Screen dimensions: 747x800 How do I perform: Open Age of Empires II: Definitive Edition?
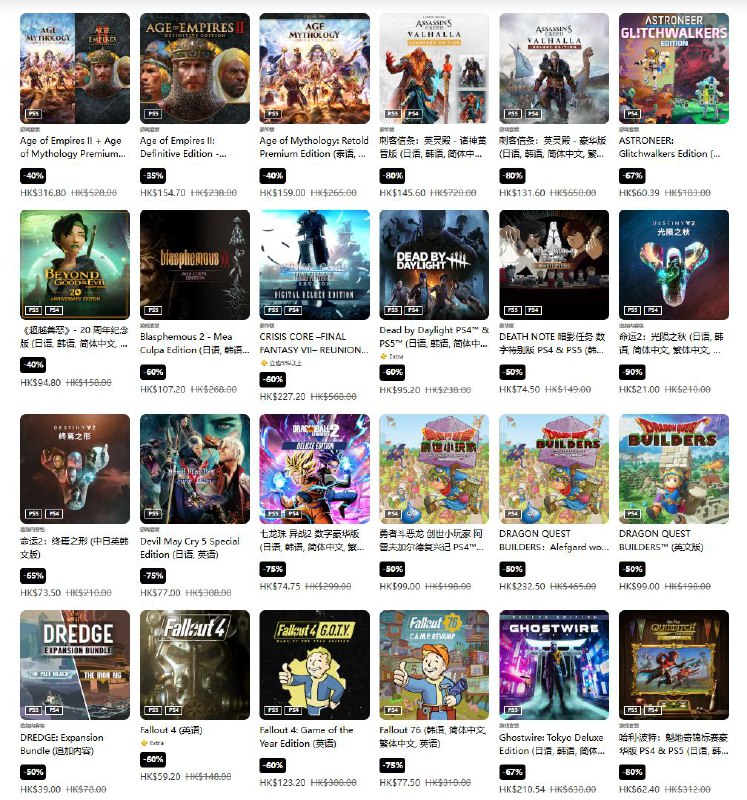[194, 68]
